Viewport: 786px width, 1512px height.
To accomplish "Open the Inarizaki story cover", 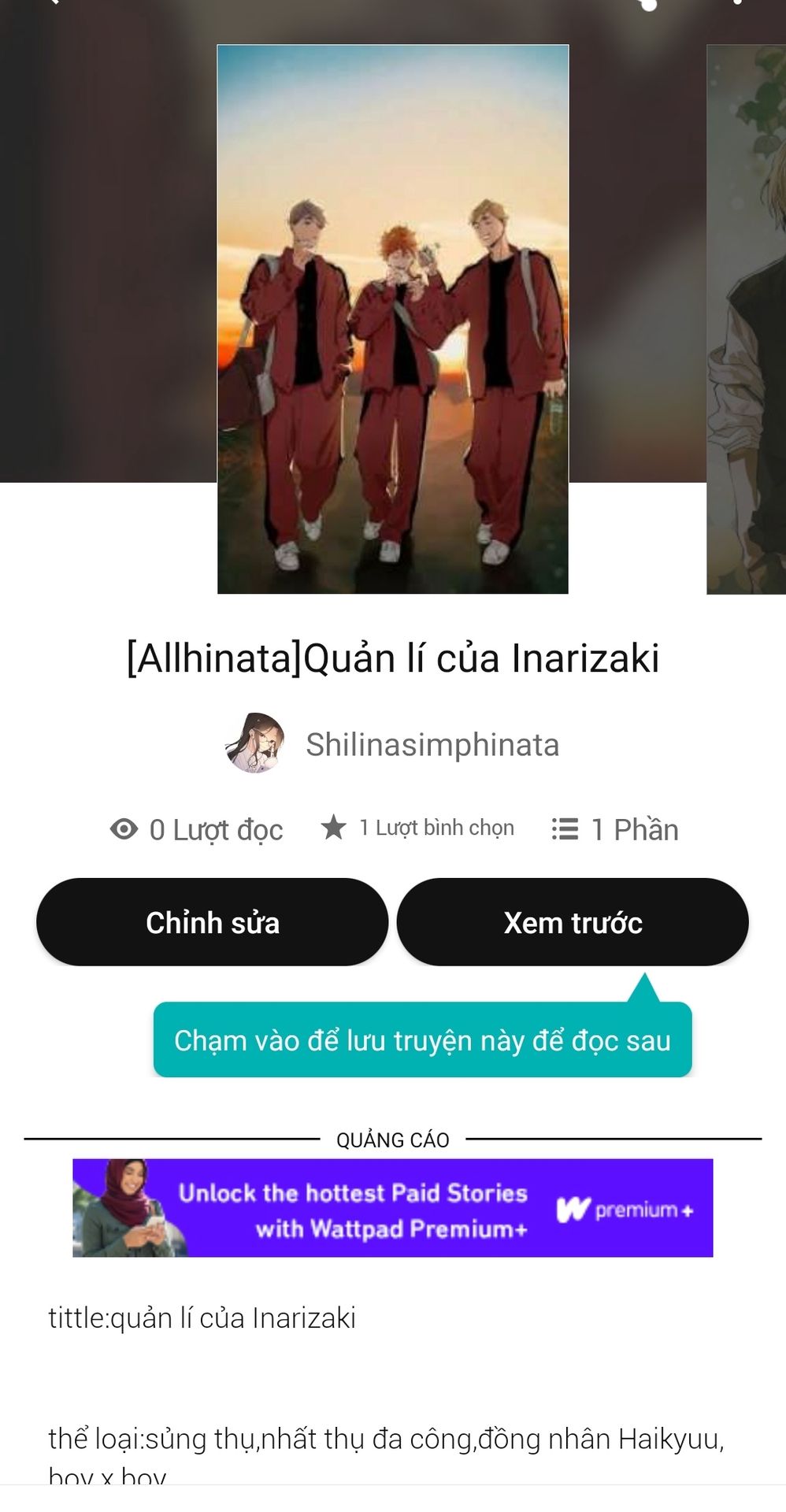I will [392, 319].
